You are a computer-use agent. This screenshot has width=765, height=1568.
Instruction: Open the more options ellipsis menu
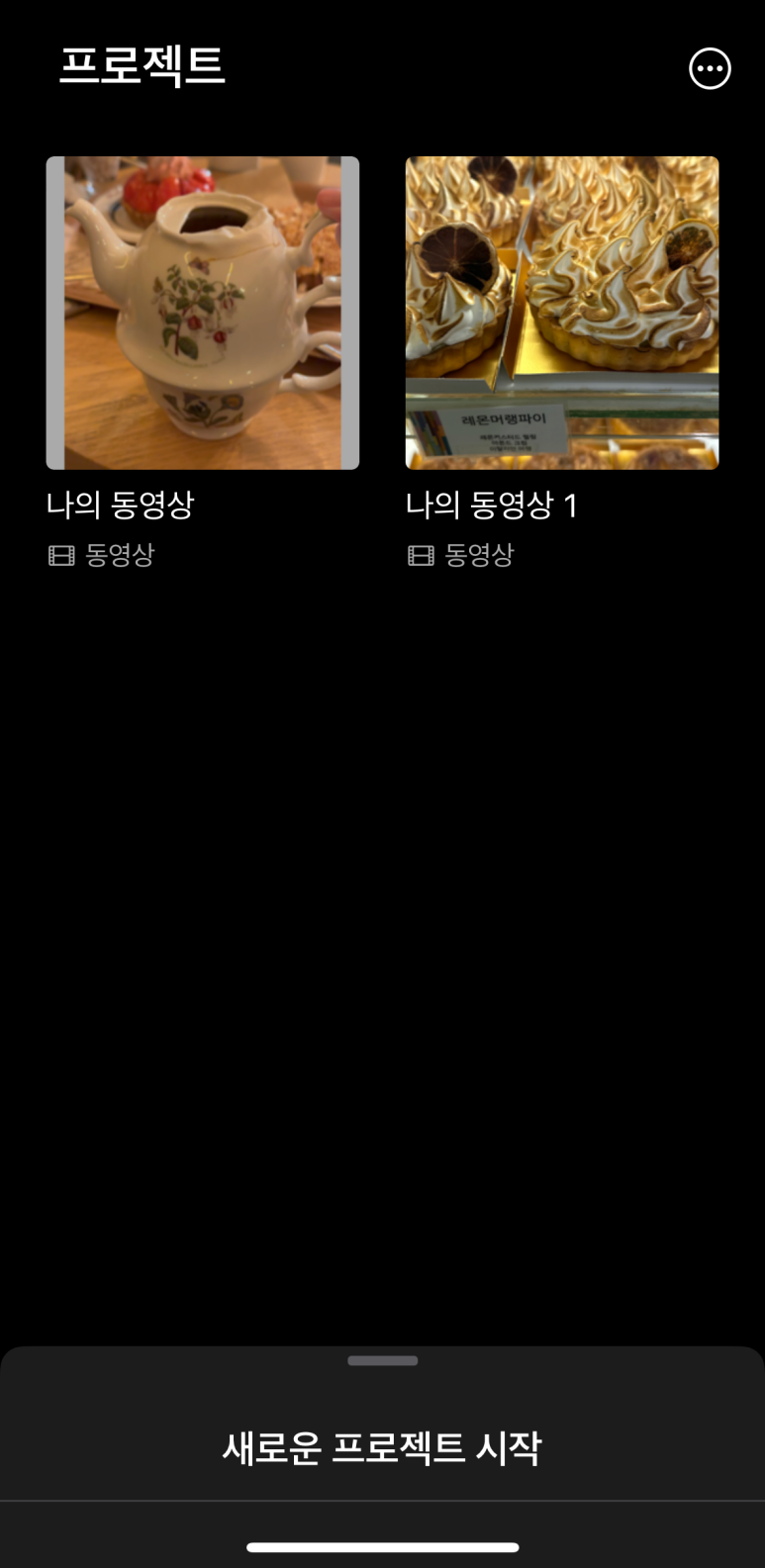click(x=710, y=68)
